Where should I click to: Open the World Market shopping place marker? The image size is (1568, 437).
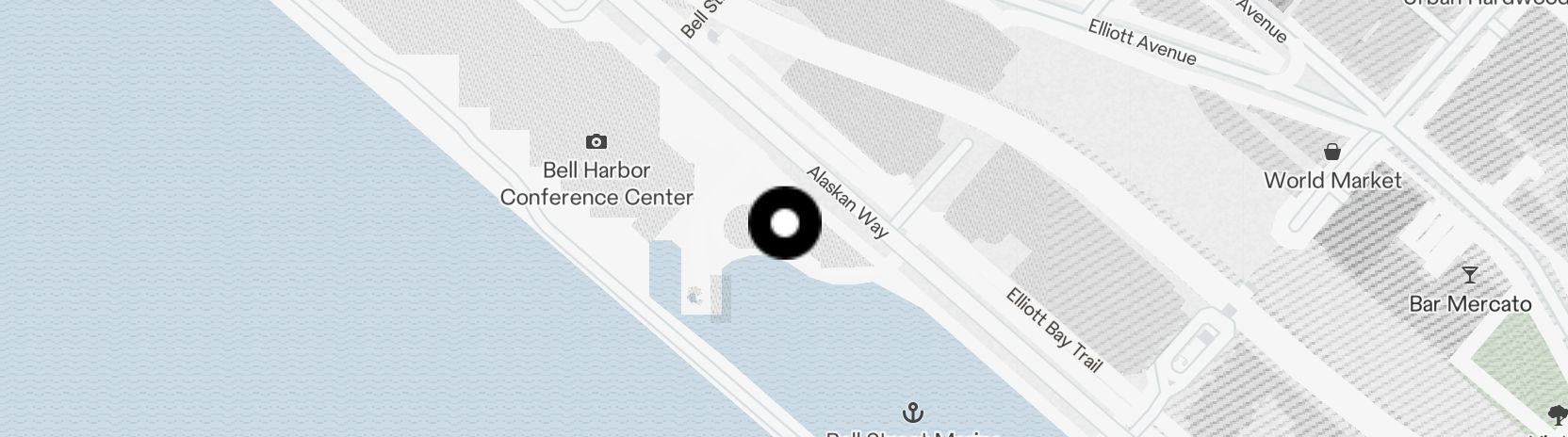click(1332, 152)
